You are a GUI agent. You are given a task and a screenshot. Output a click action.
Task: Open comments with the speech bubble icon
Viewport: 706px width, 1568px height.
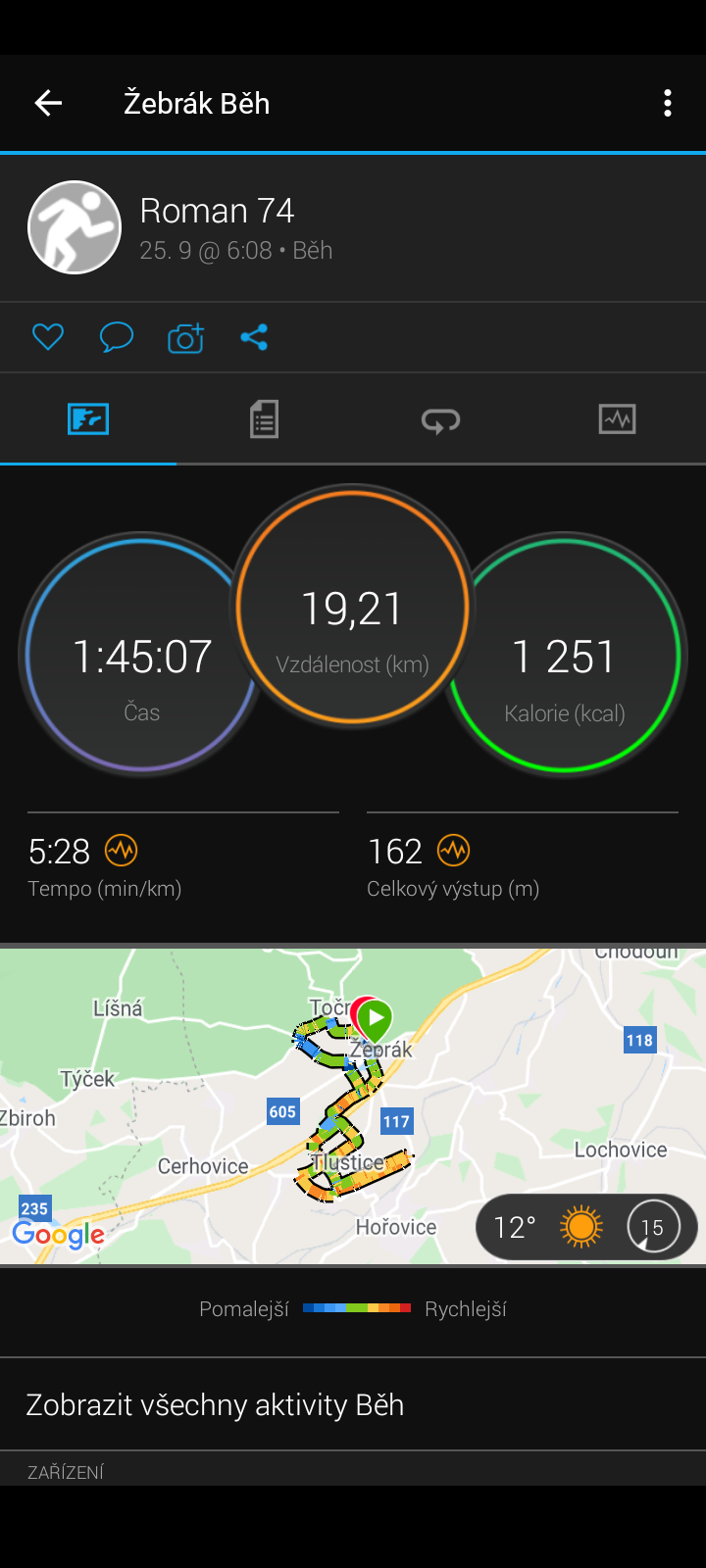[117, 338]
